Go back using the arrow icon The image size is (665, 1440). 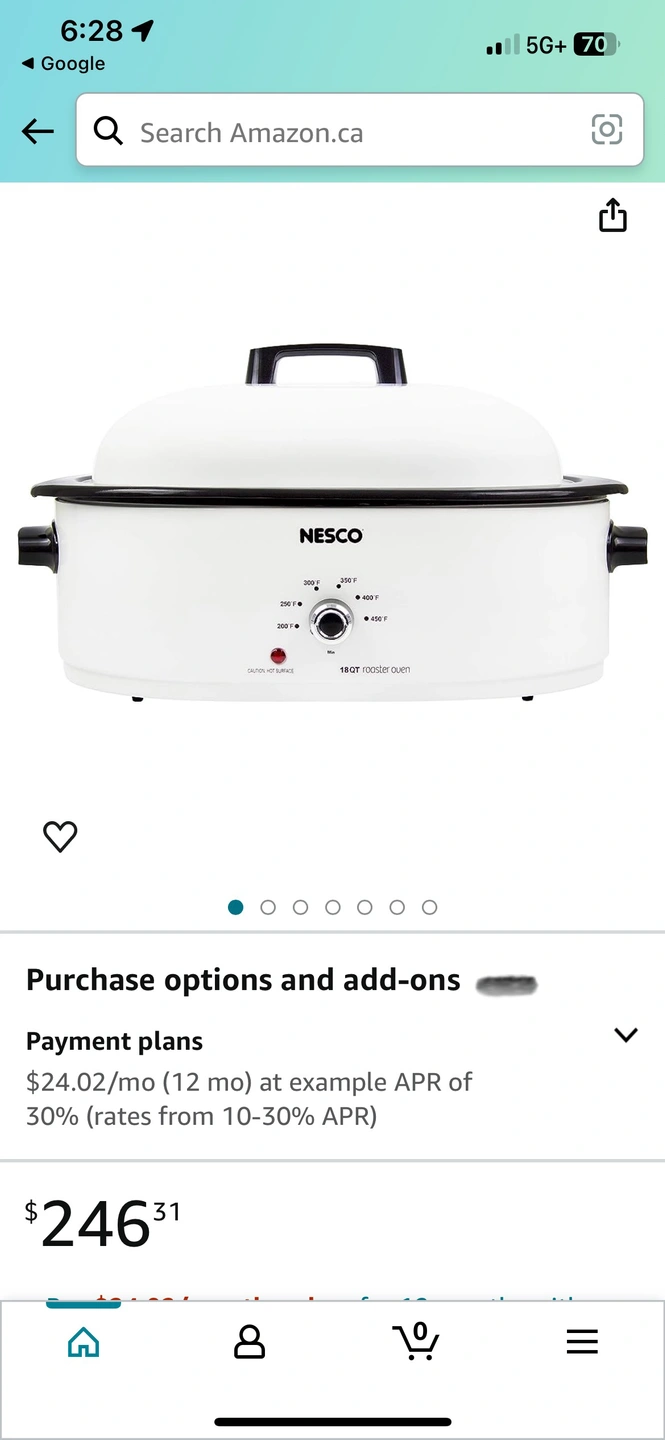point(38,131)
